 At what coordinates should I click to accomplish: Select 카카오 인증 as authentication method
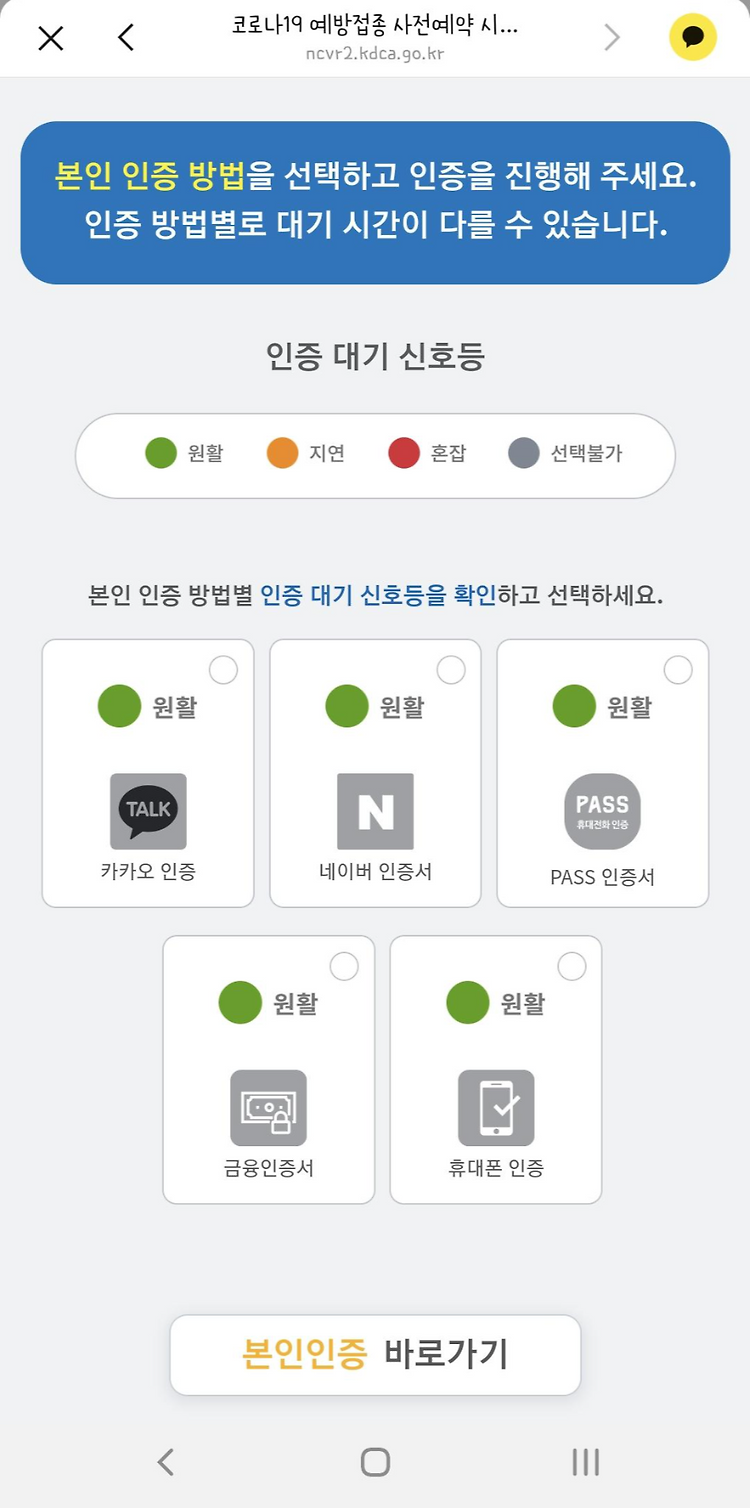(x=148, y=774)
